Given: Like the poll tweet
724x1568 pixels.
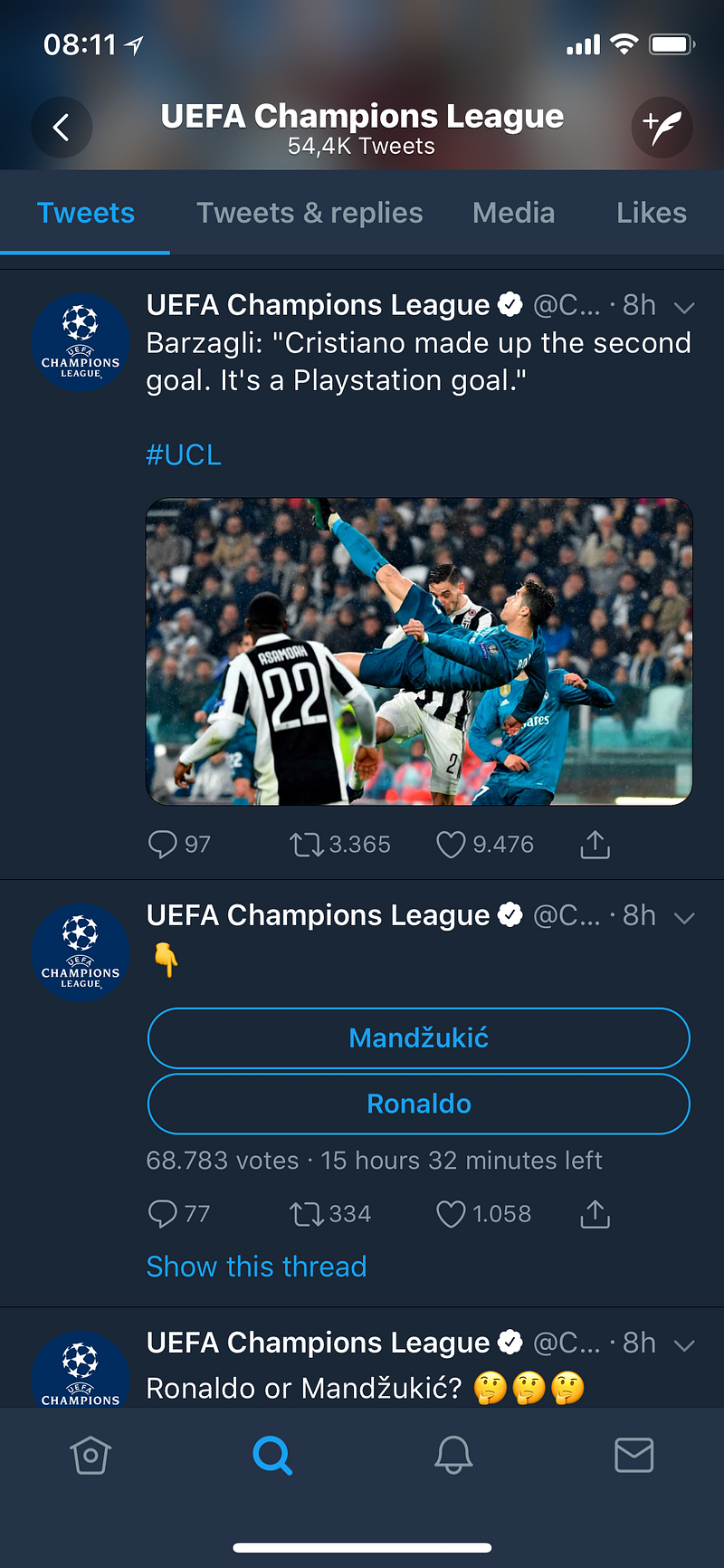Looking at the screenshot, I should 451,1214.
